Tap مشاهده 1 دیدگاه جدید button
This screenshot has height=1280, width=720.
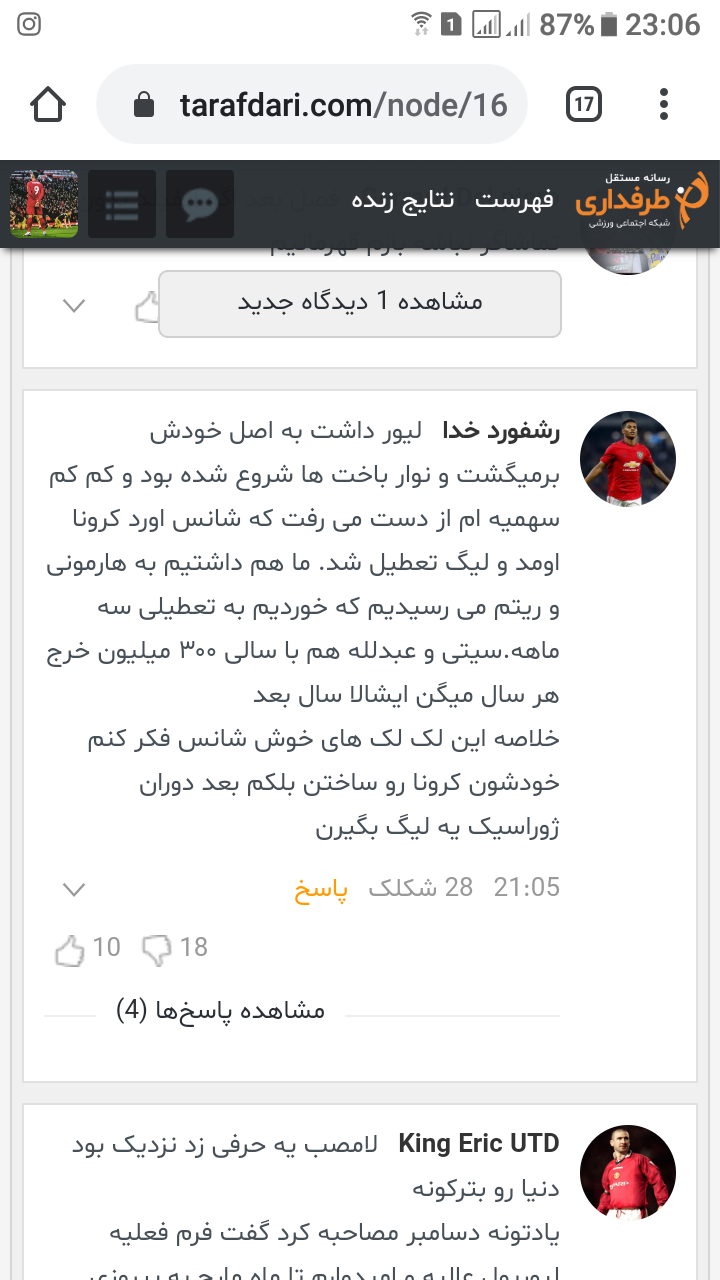[x=360, y=303]
